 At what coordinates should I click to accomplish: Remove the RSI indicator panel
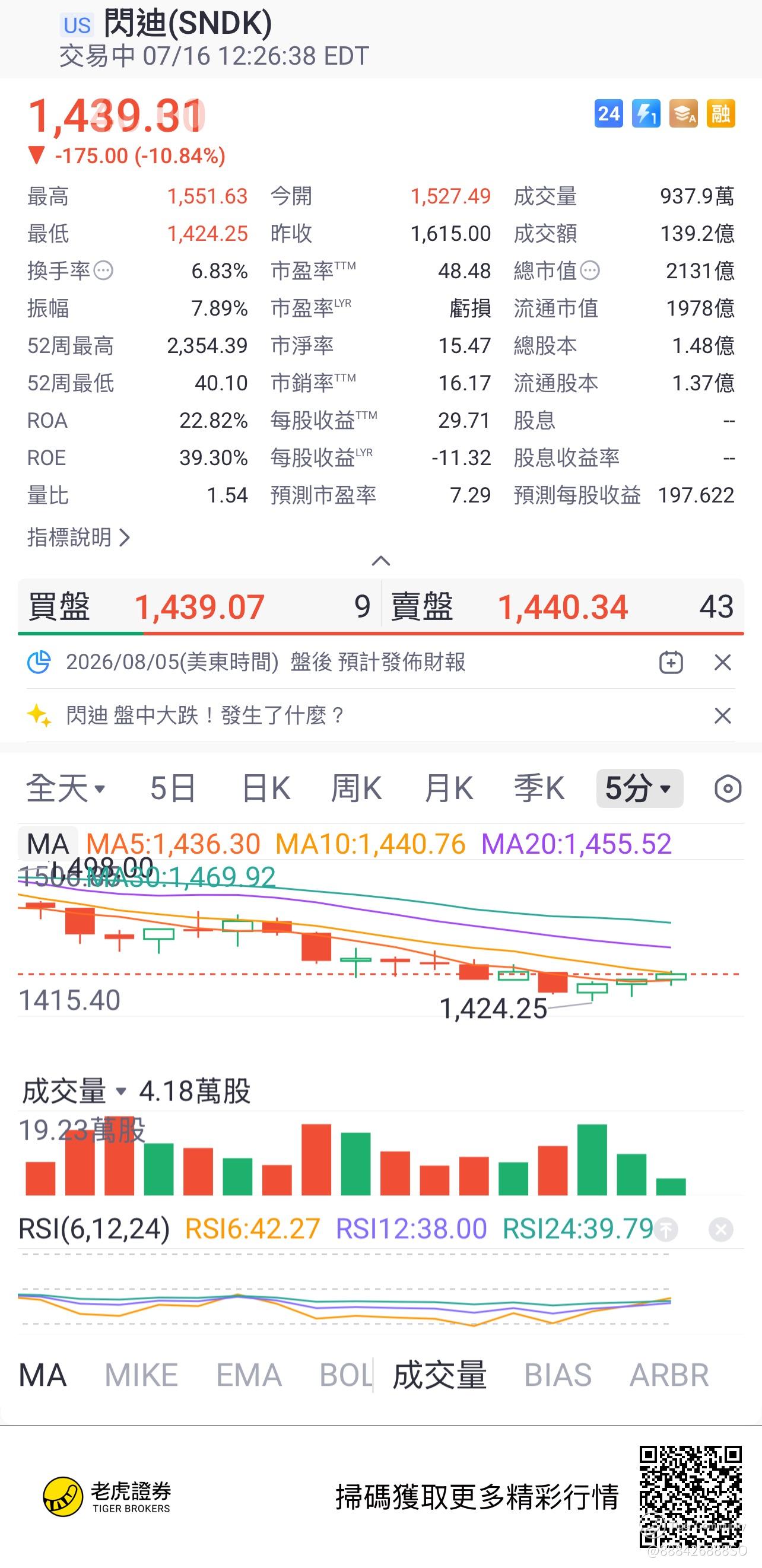pos(720,1230)
